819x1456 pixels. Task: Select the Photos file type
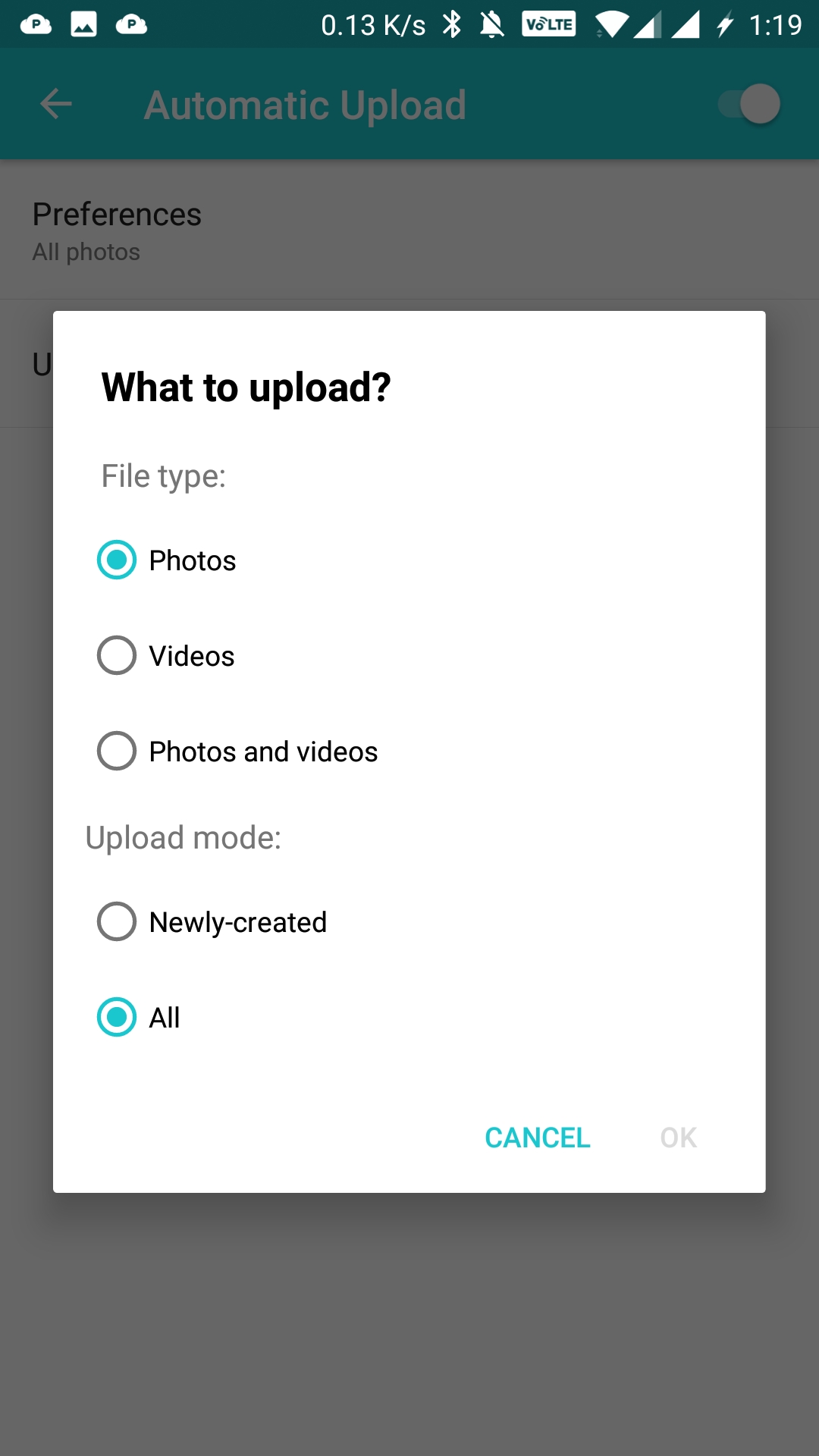(117, 560)
